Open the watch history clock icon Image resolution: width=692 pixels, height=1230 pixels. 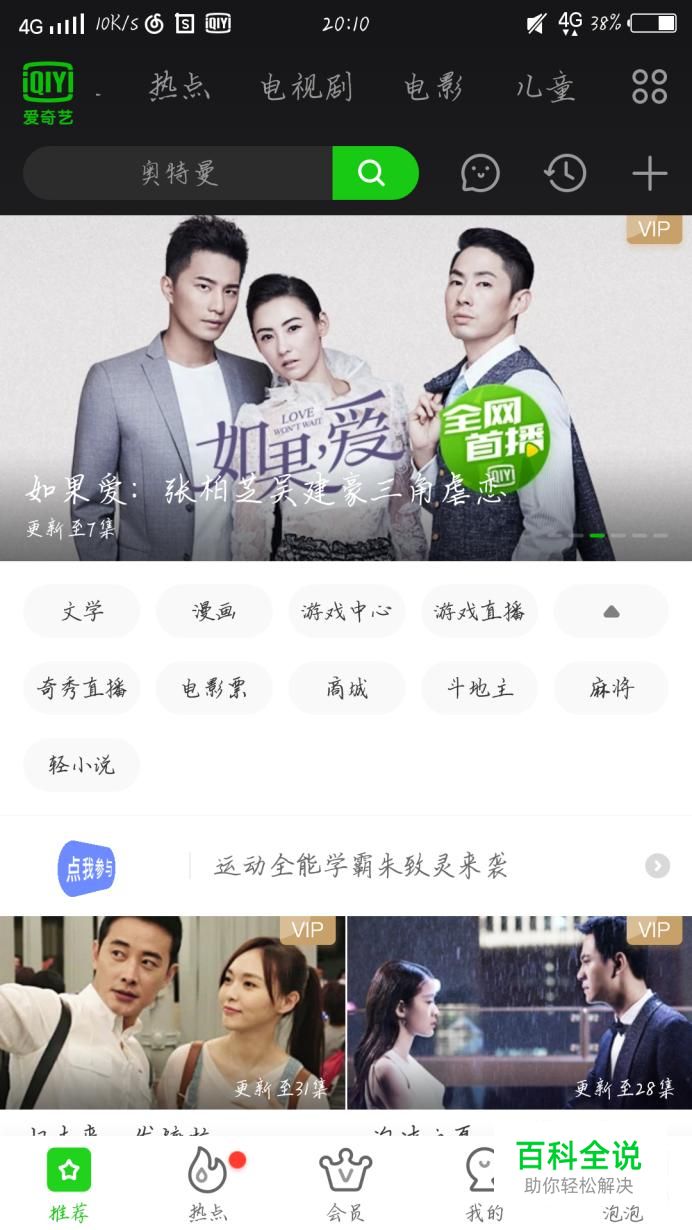pos(565,173)
